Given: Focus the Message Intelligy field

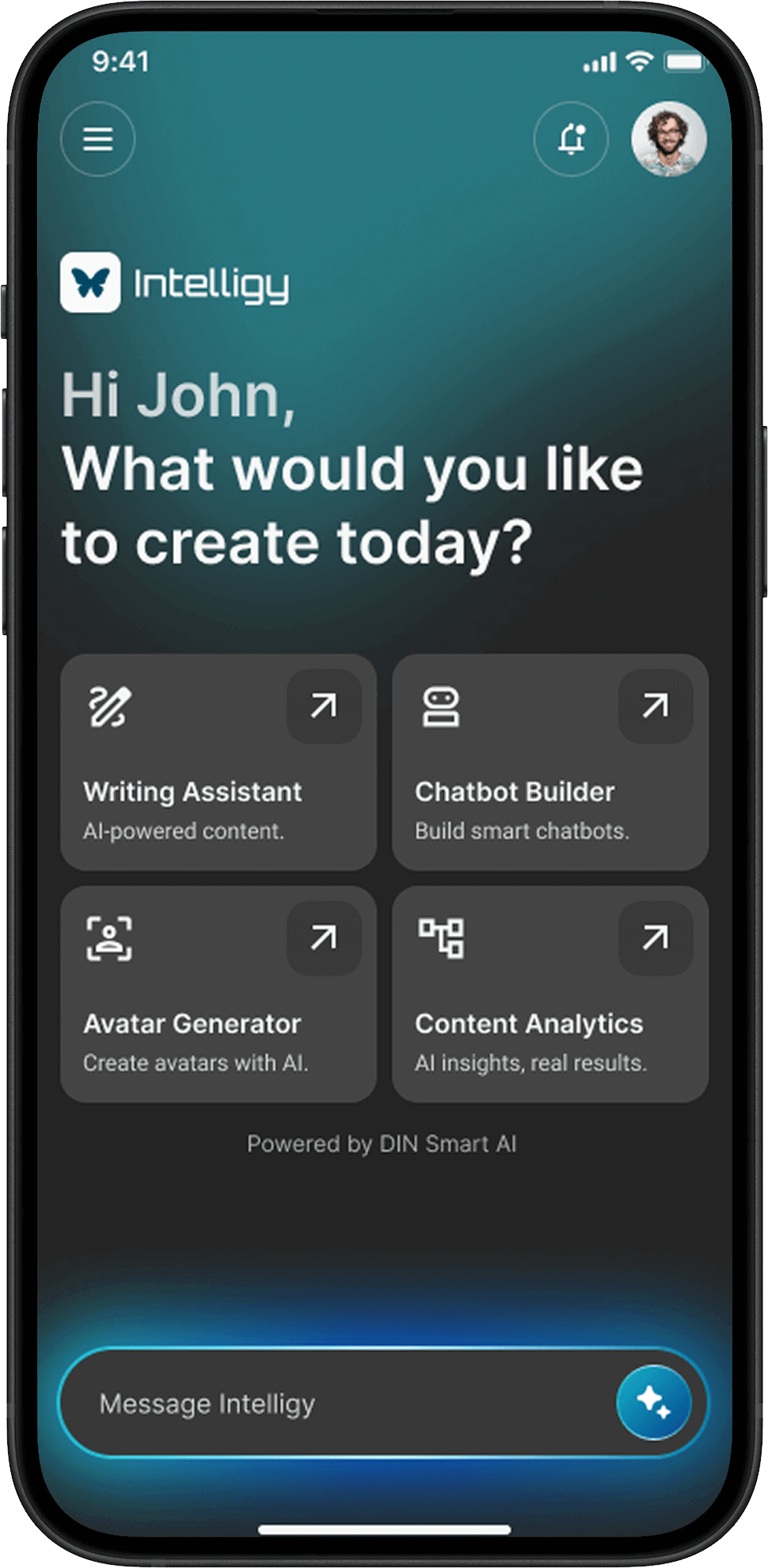Looking at the screenshot, I should coord(333,1404).
